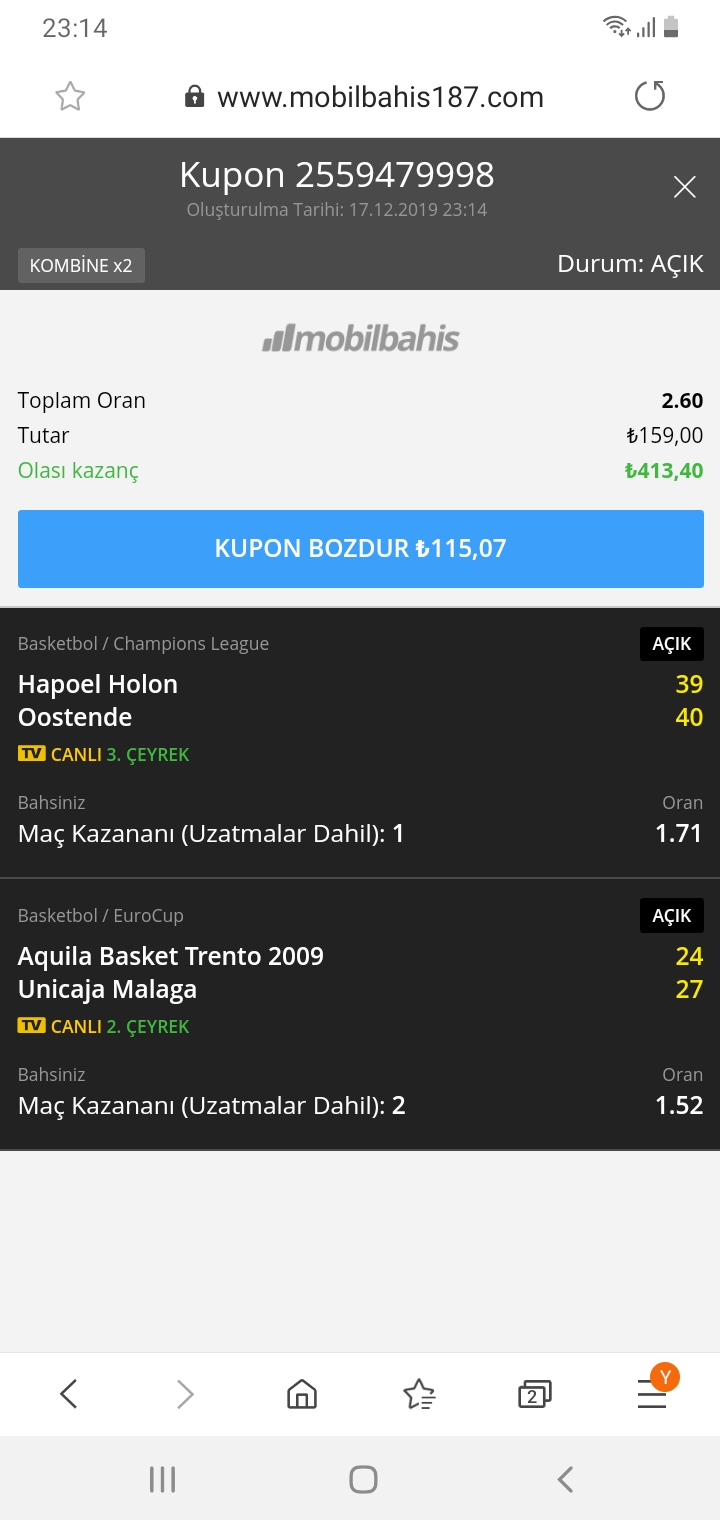Open the browser bookmarks list
This screenshot has width=720, height=1520.
tap(418, 1394)
